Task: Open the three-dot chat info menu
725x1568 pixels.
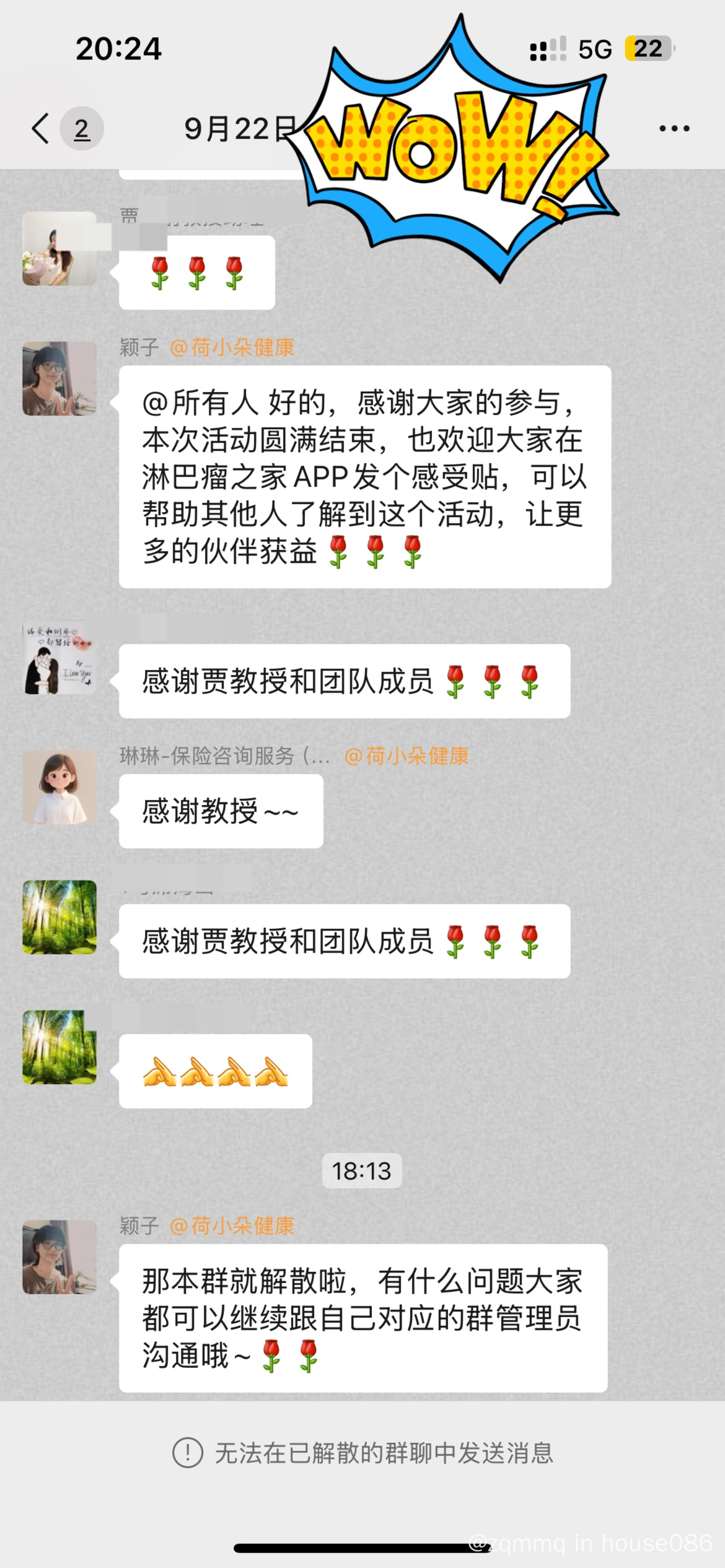Action: (x=674, y=129)
